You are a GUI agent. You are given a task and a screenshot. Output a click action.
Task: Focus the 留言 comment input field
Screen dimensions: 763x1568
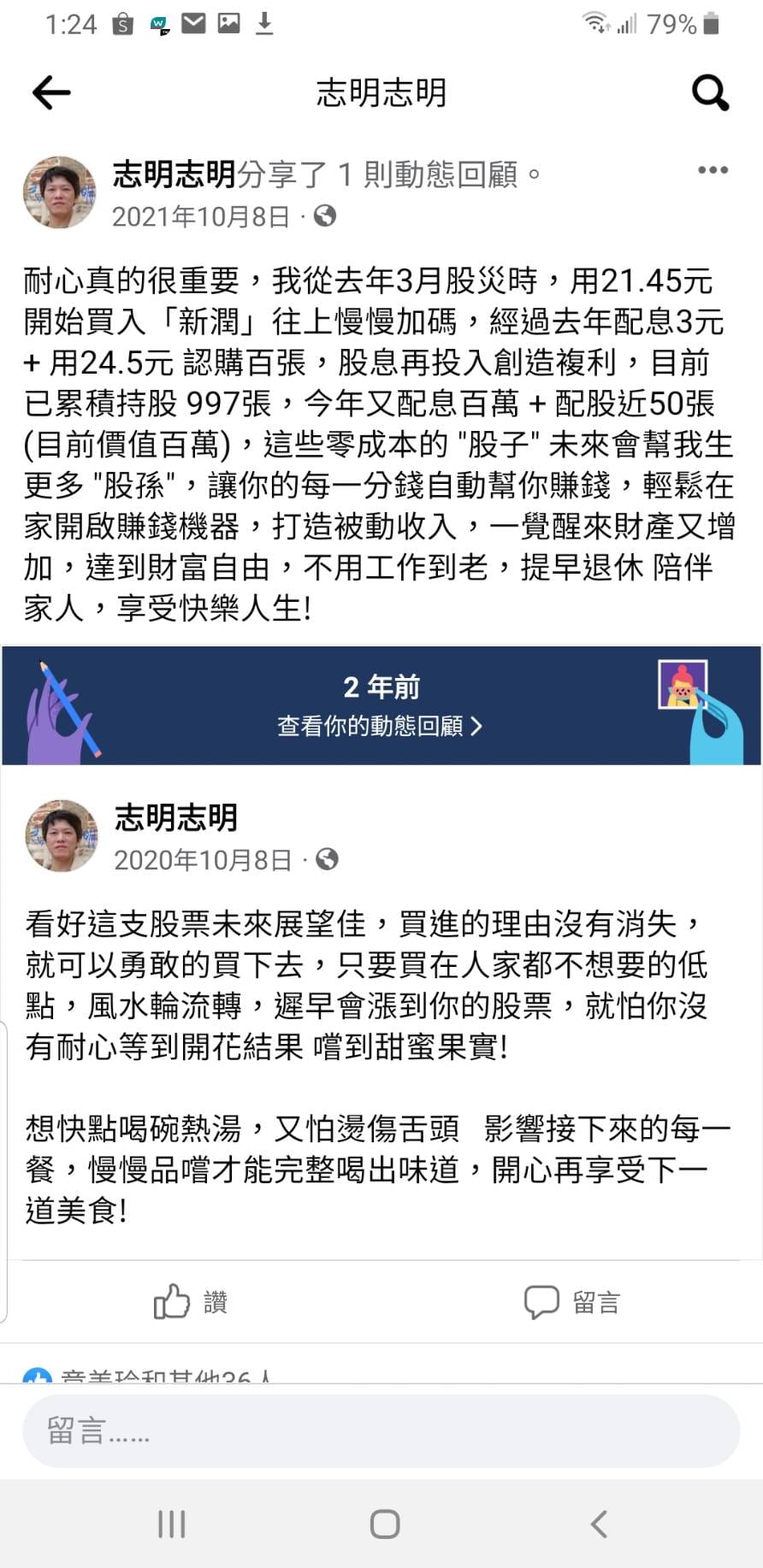(381, 1430)
